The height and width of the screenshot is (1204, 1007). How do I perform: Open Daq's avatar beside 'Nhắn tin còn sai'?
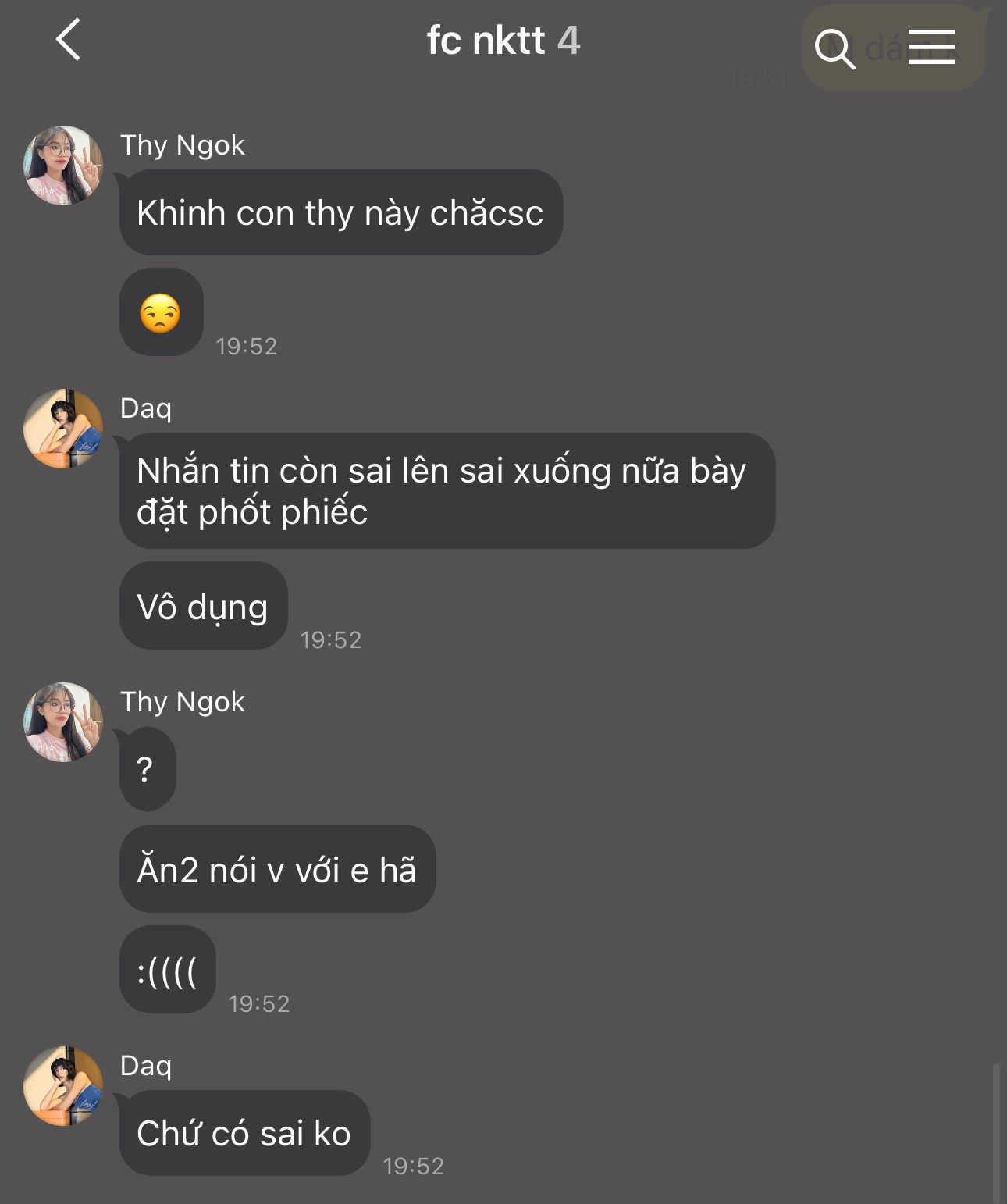click(x=63, y=429)
